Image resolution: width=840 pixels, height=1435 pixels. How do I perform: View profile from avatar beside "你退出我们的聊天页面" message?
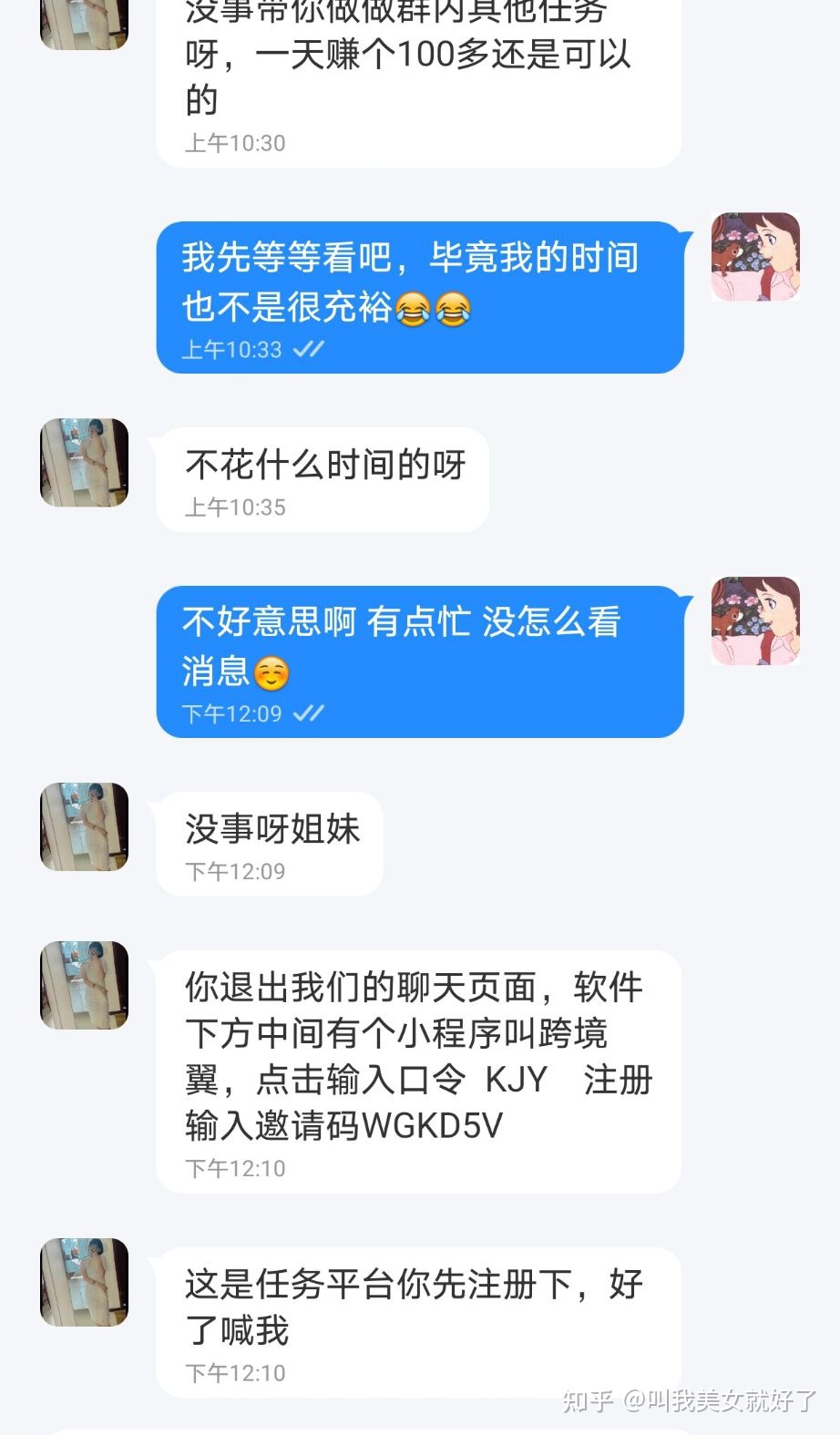(84, 985)
